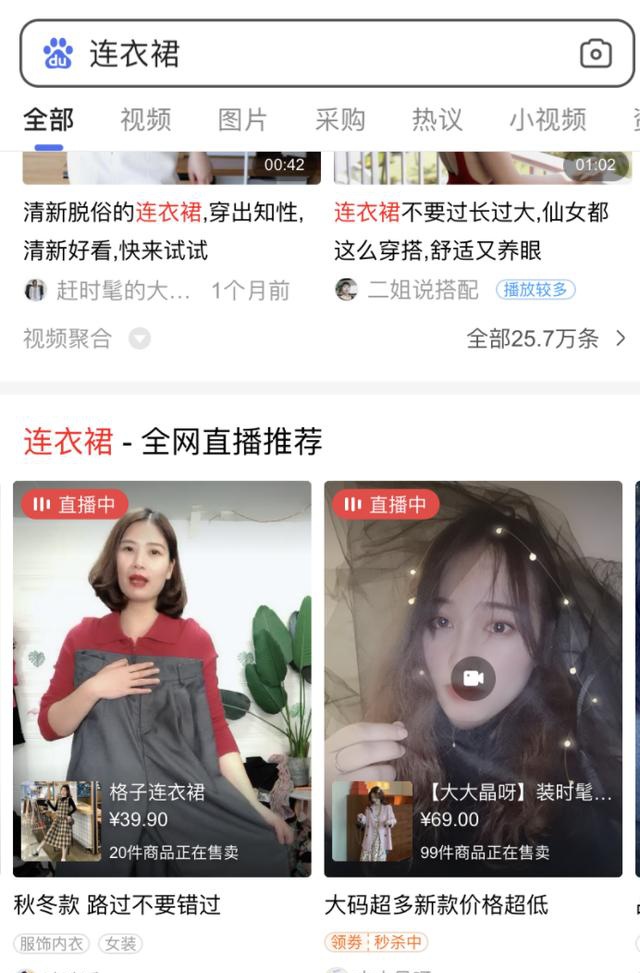Switch to the 视频 tab
This screenshot has height=973, width=640.
point(146,120)
